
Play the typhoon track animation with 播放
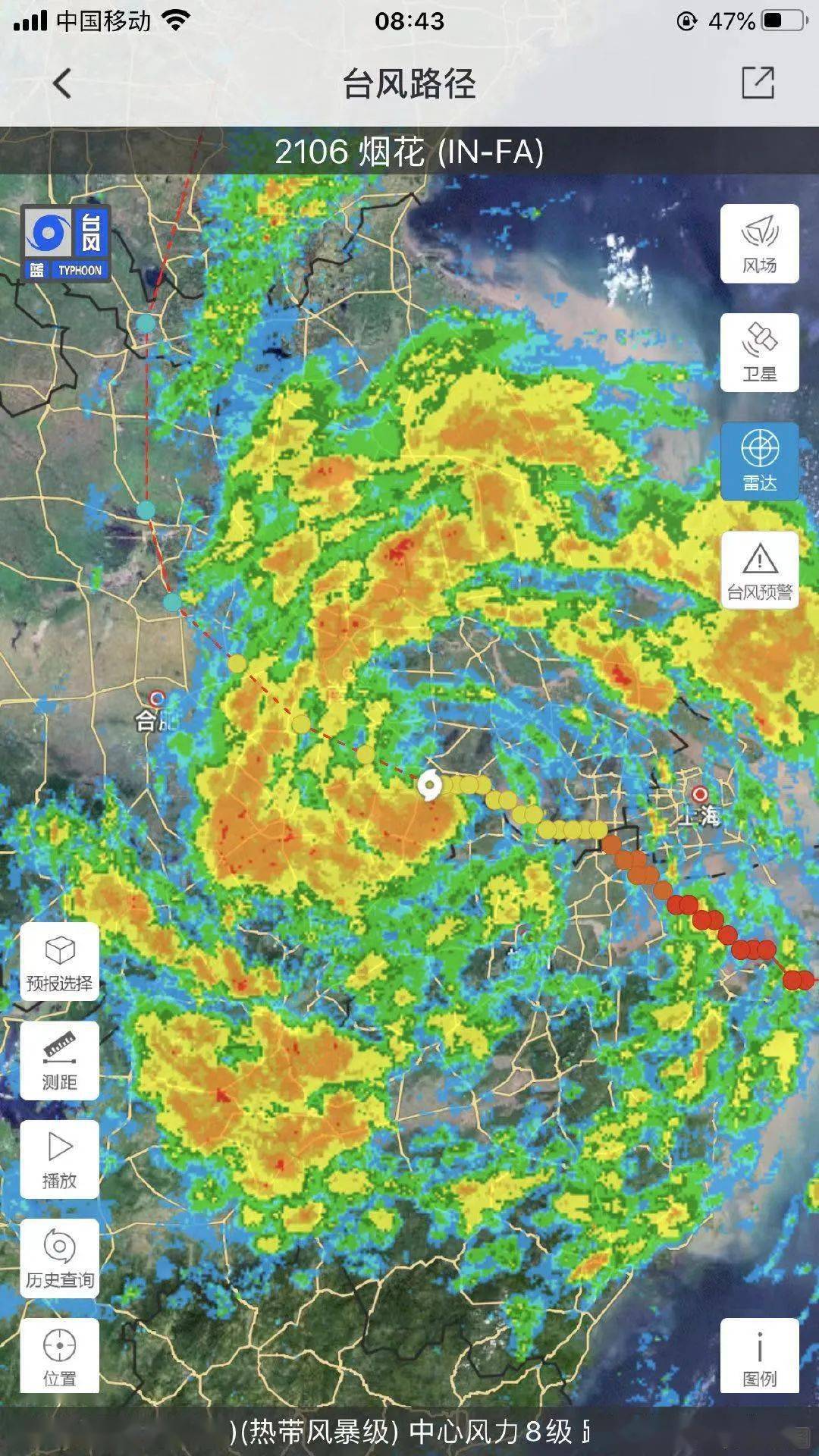59,1159
